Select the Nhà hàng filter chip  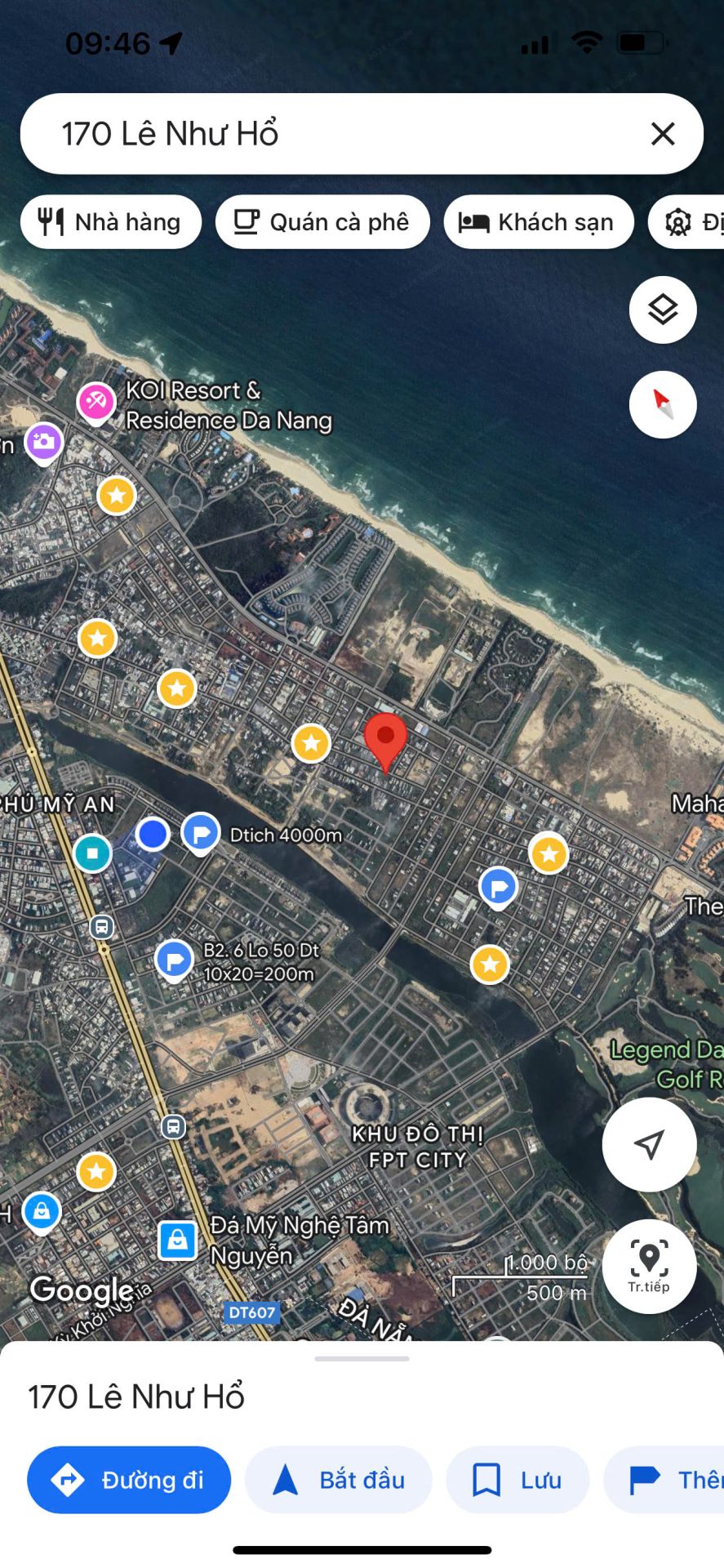pyautogui.click(x=111, y=222)
